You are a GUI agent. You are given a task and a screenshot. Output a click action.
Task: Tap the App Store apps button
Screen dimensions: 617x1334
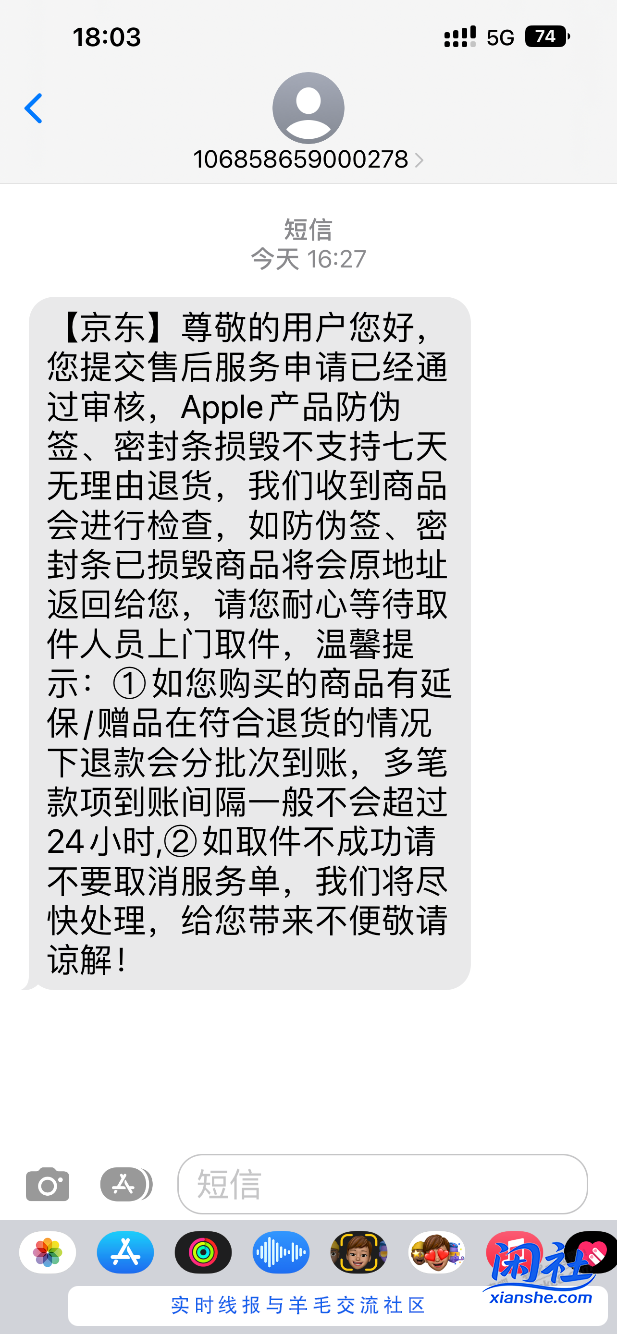125,1185
